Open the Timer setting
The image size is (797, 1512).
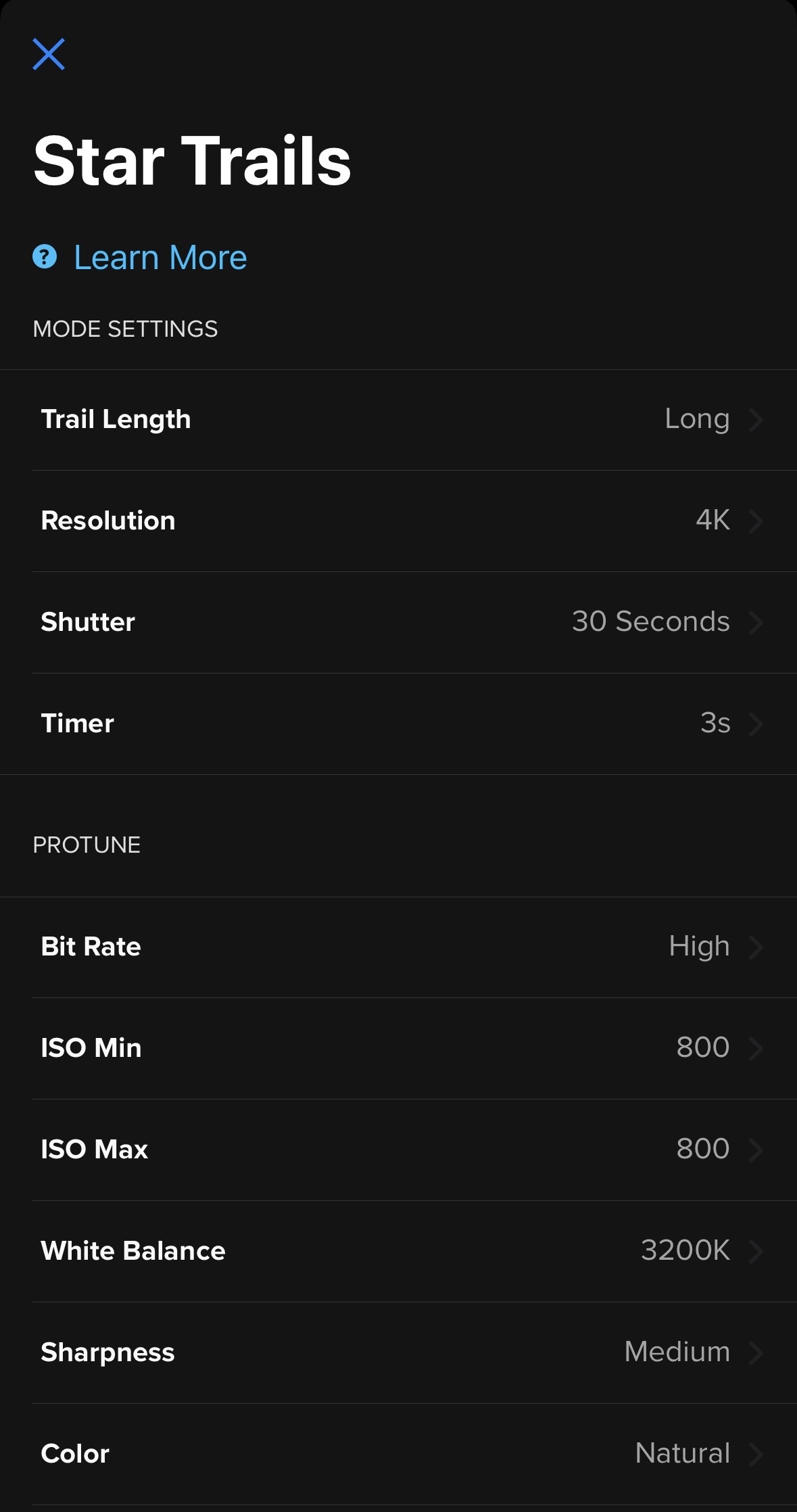[x=399, y=724]
